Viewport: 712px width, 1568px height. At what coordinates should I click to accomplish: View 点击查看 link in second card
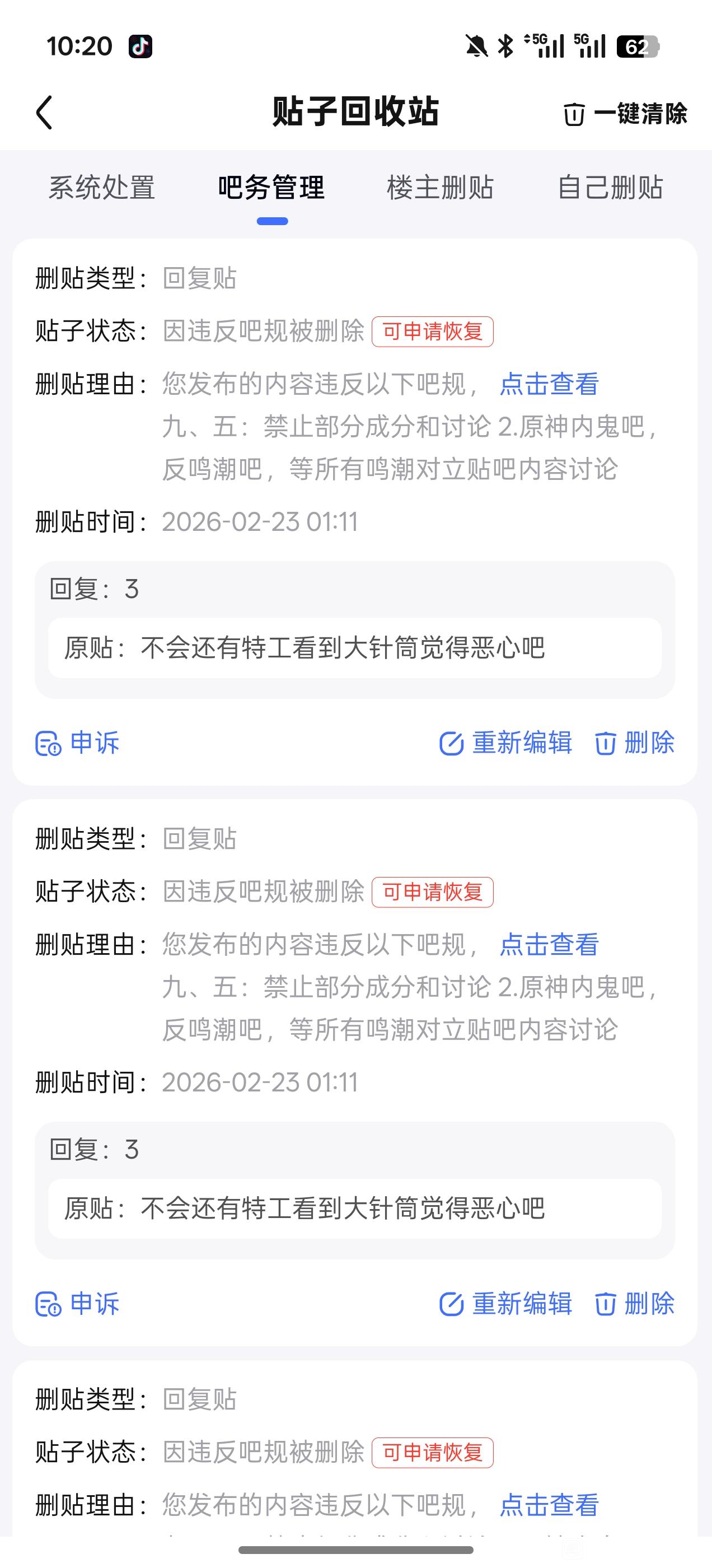549,945
